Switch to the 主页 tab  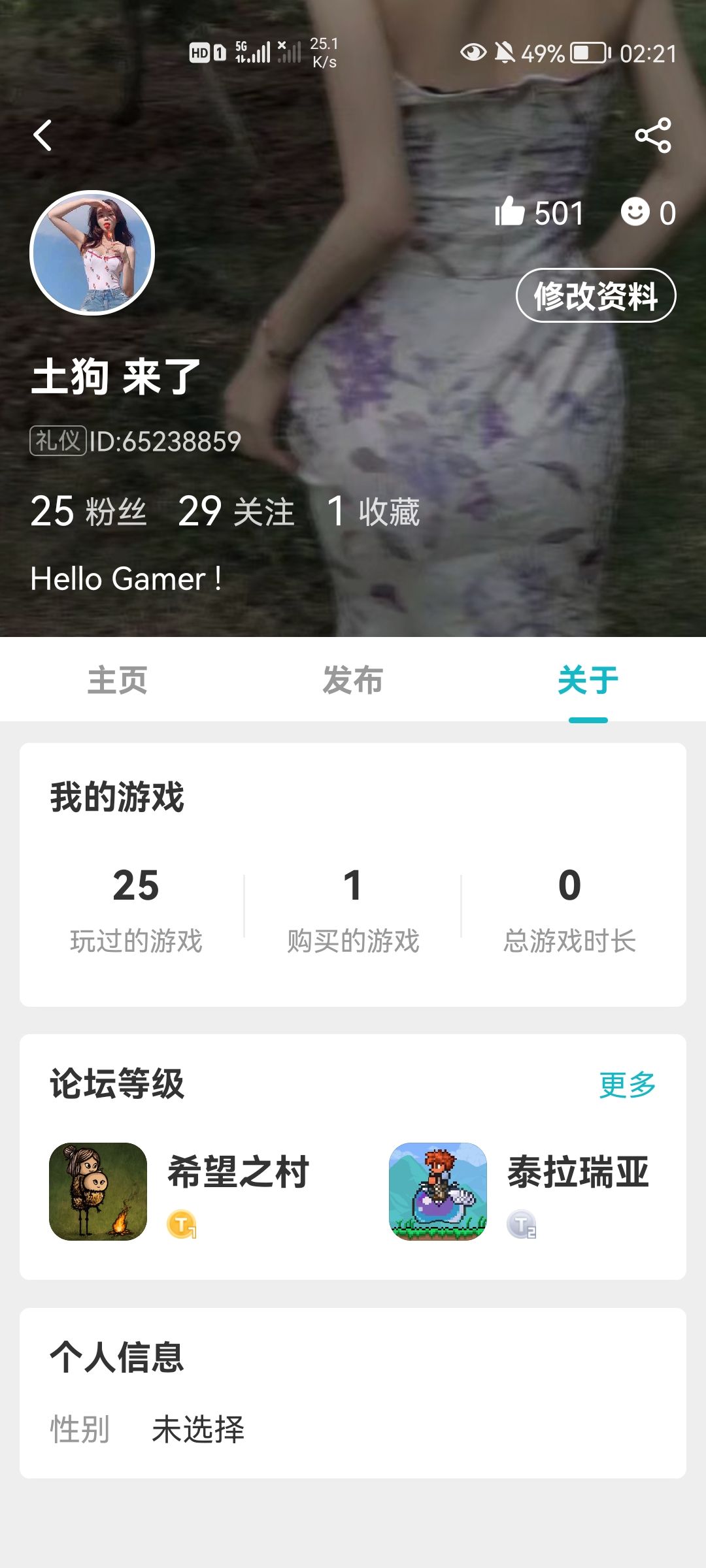[x=118, y=680]
